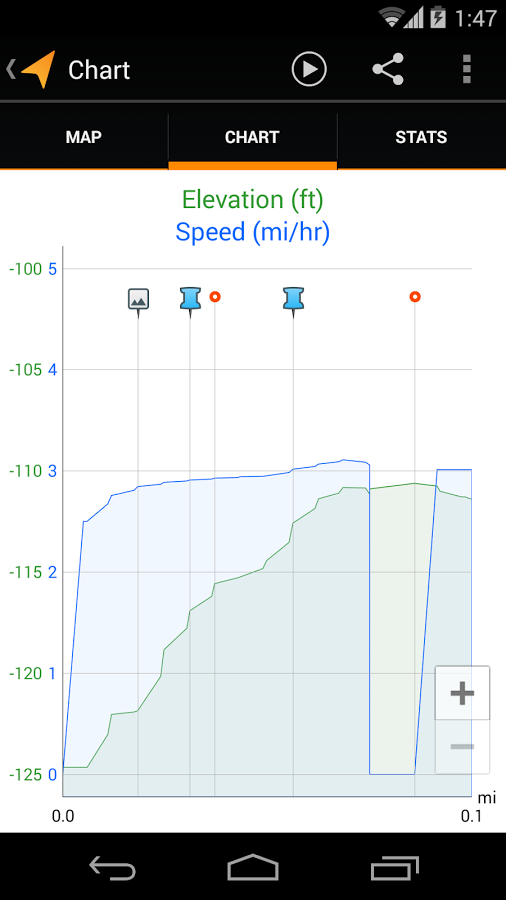Go back using the app arrow icon

pos(31,69)
